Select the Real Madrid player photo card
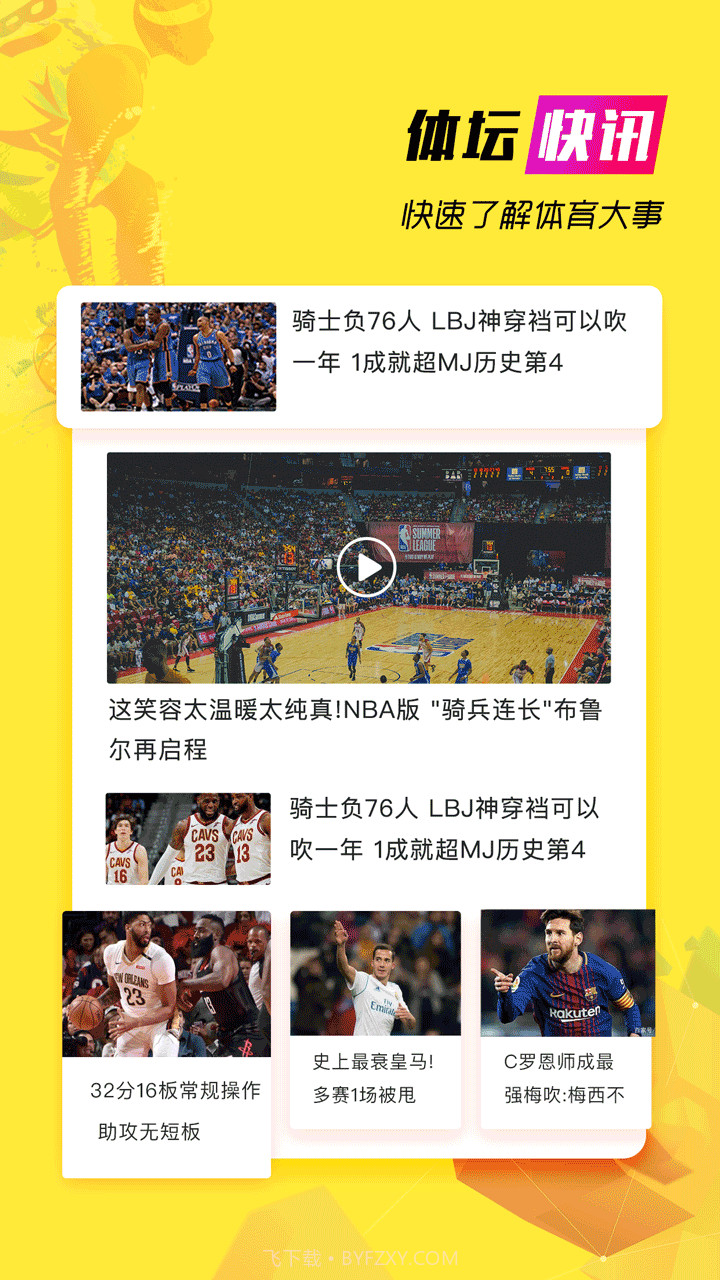 (374, 975)
